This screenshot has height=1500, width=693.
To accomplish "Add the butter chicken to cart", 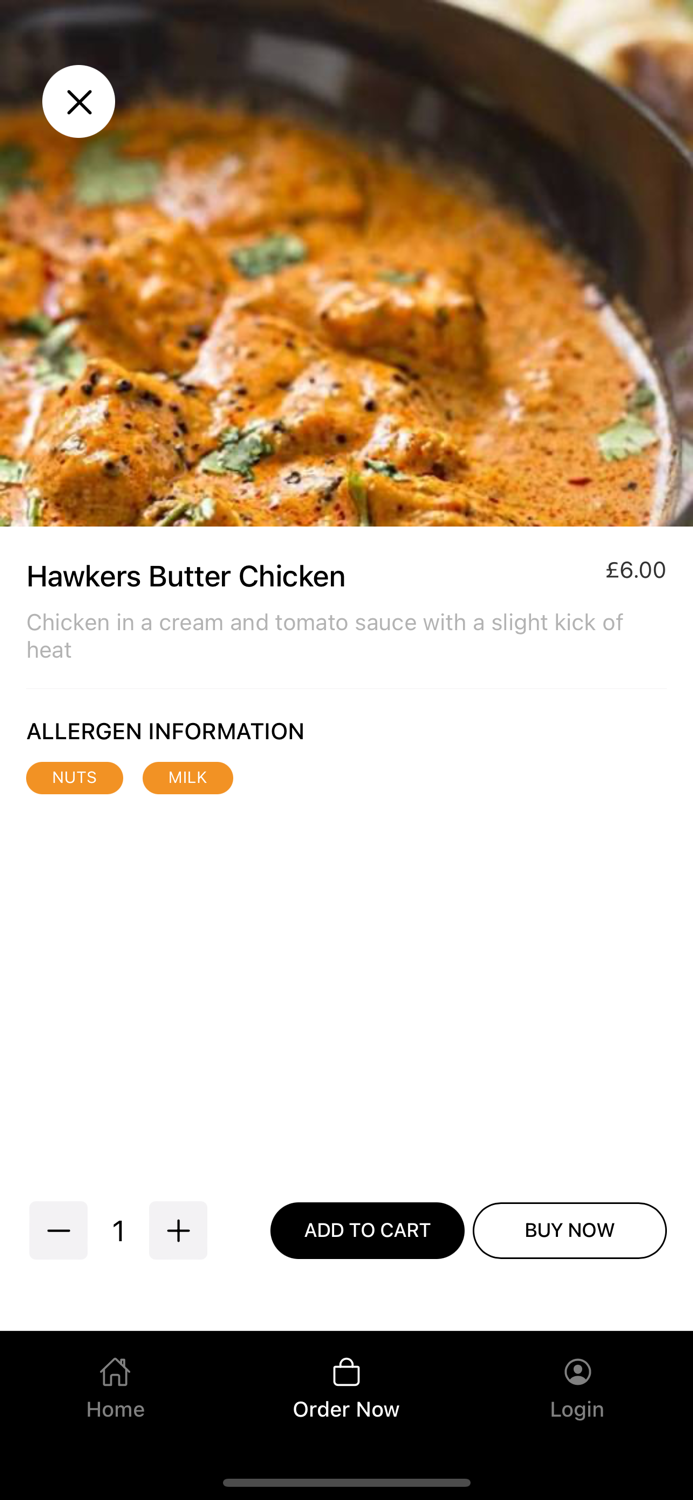I will [367, 1230].
